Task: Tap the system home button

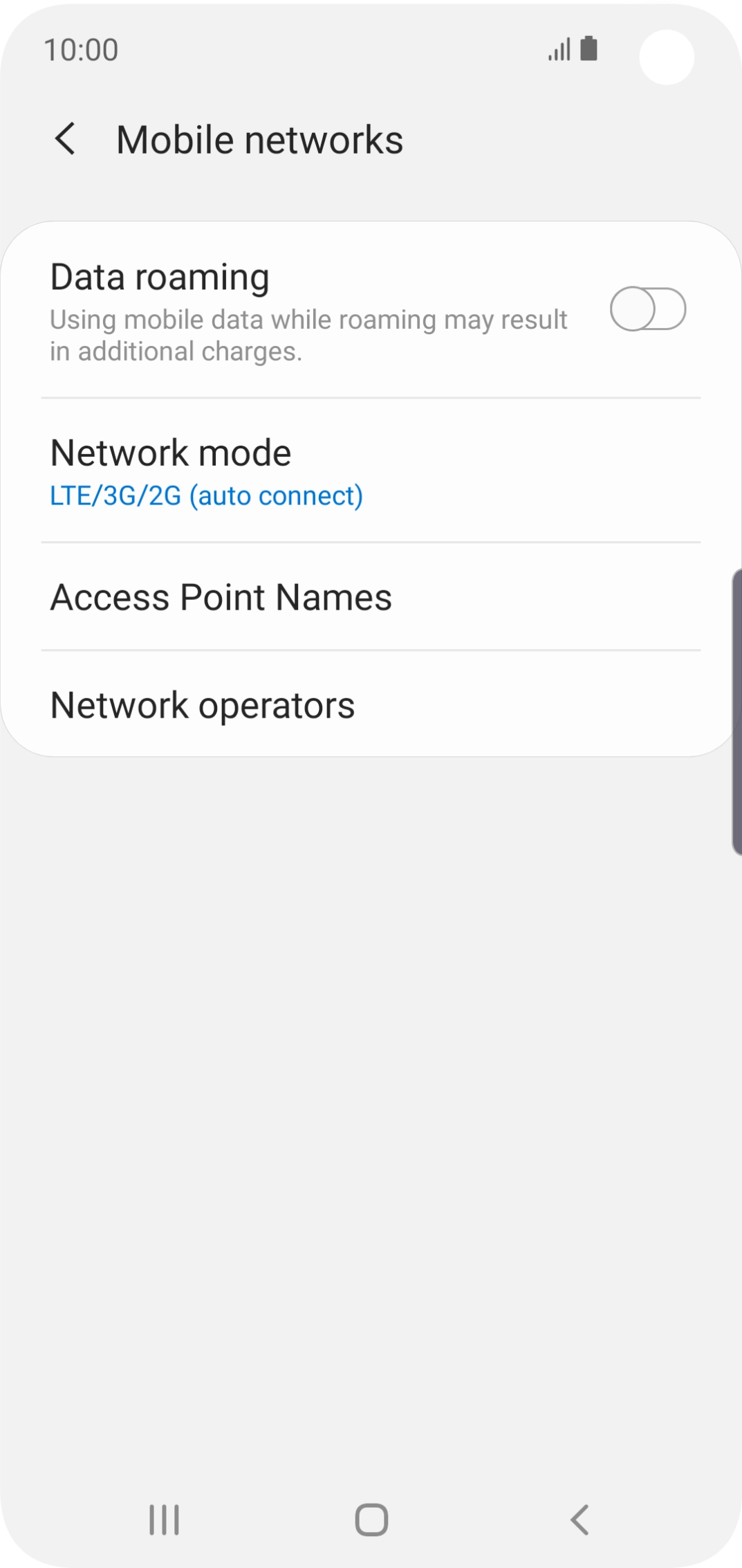Action: [371, 1520]
